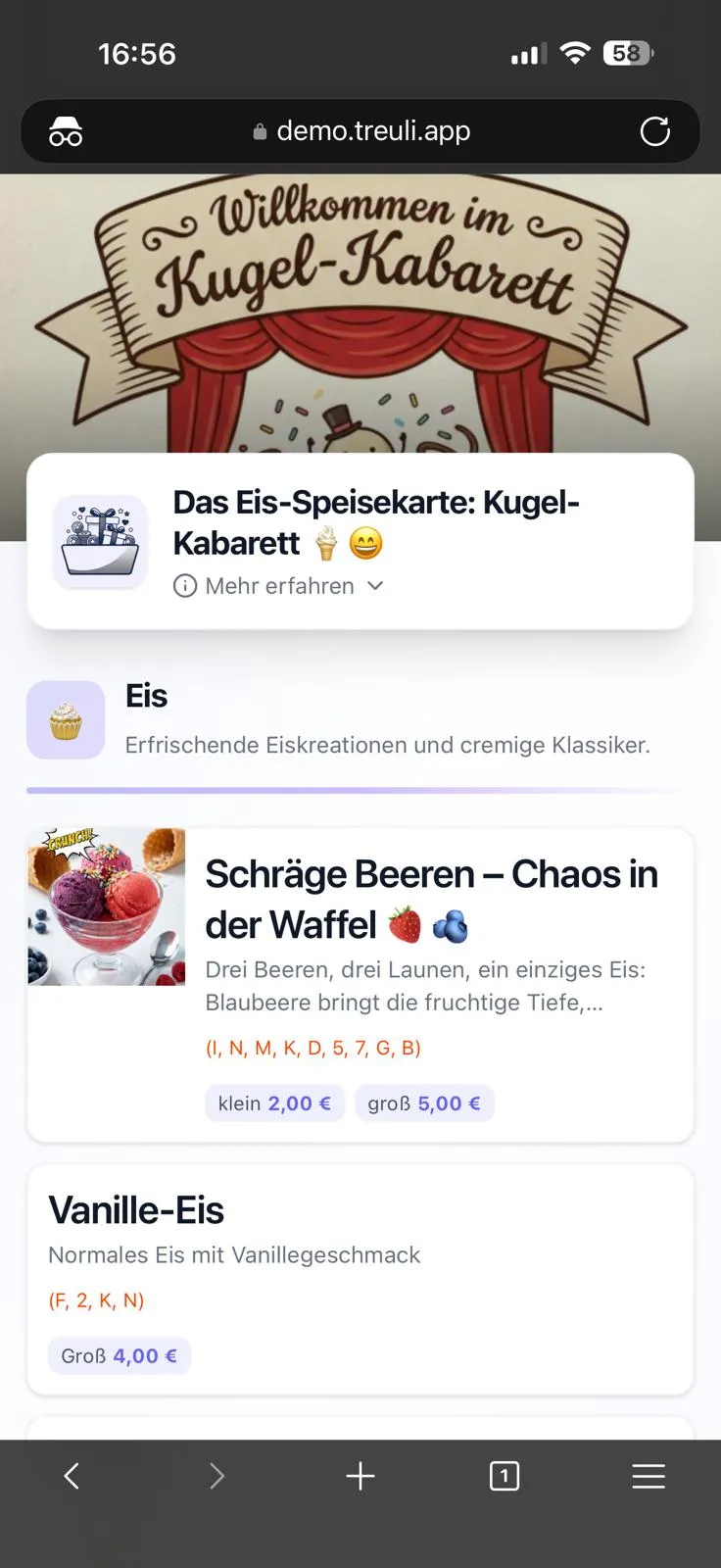Open a new browser tab
721x1568 pixels.
[x=360, y=1476]
